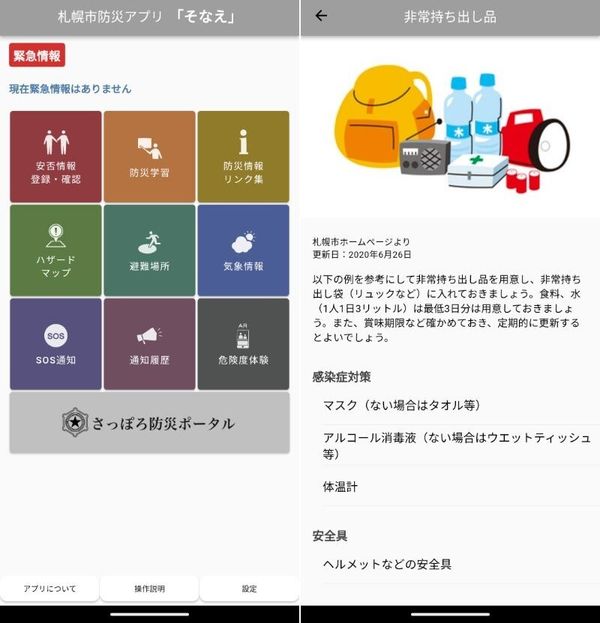The width and height of the screenshot is (600, 623).
Task: Open the ハザードマップ tile
Action: click(x=56, y=250)
